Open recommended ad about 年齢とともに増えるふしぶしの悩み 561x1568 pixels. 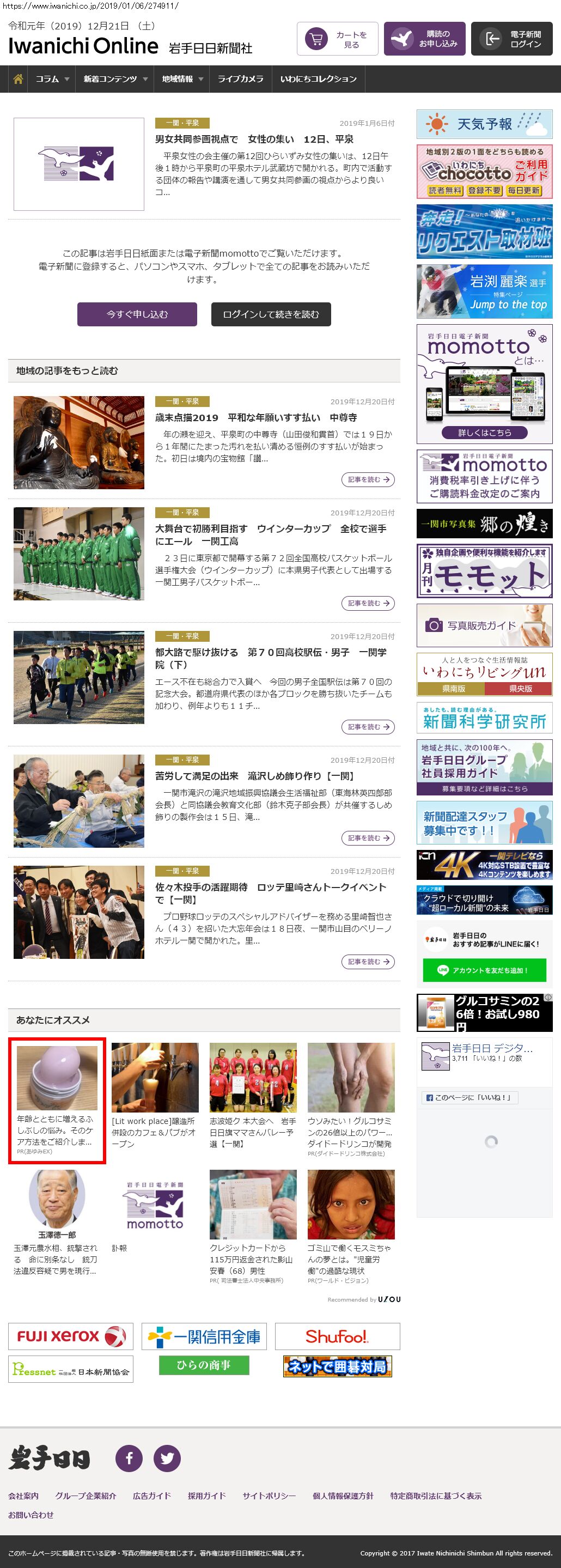pyautogui.click(x=57, y=1100)
